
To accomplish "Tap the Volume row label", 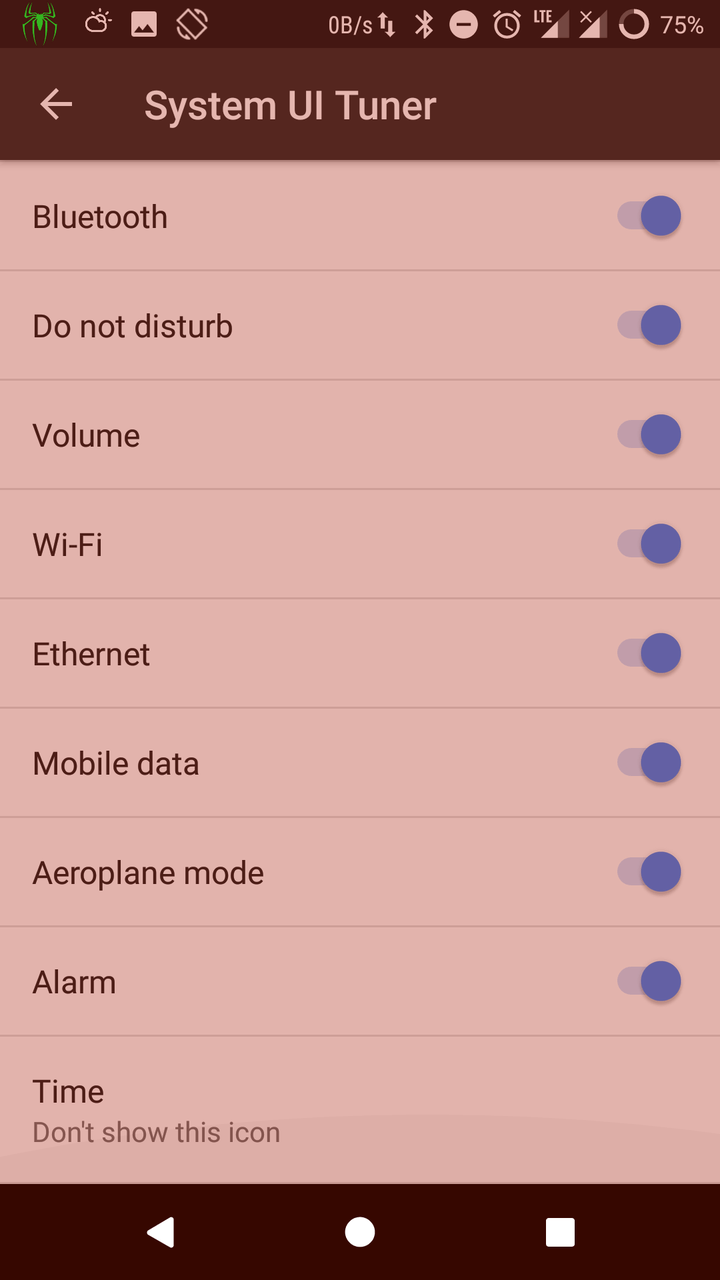I will 86,435.
